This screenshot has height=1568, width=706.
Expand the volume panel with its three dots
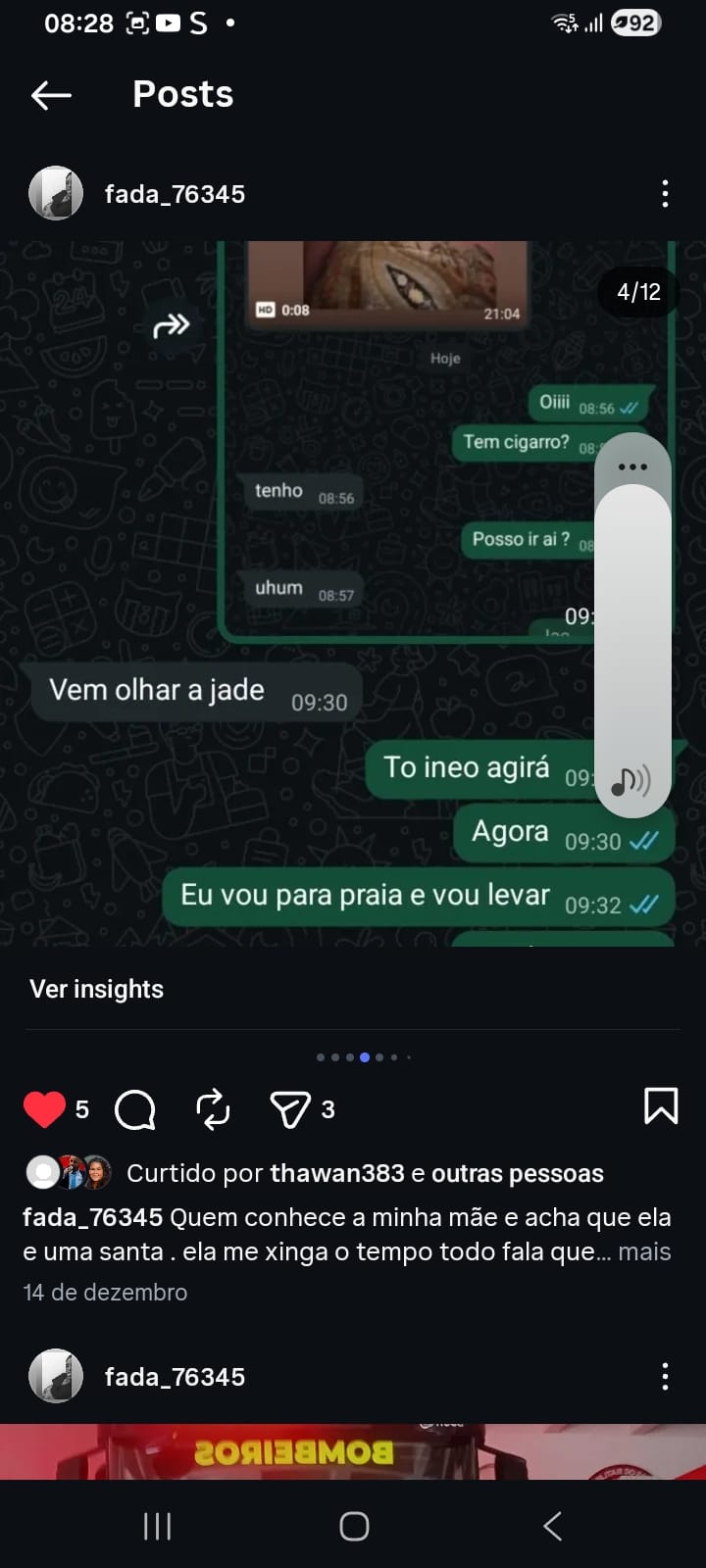(x=632, y=466)
